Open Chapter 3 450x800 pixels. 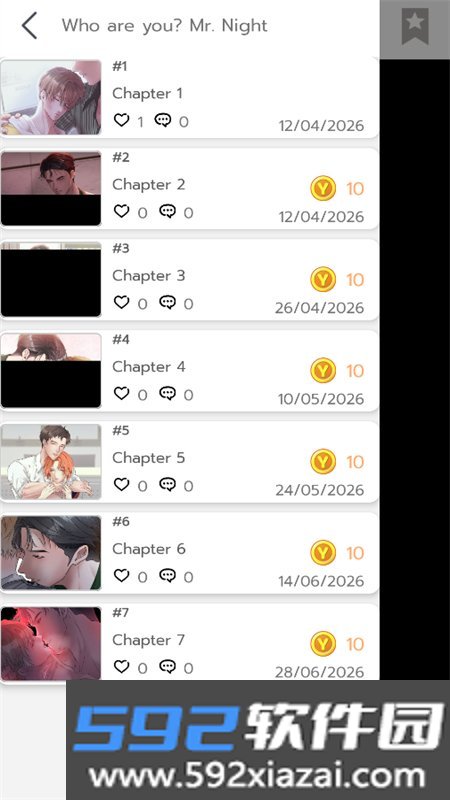189,280
